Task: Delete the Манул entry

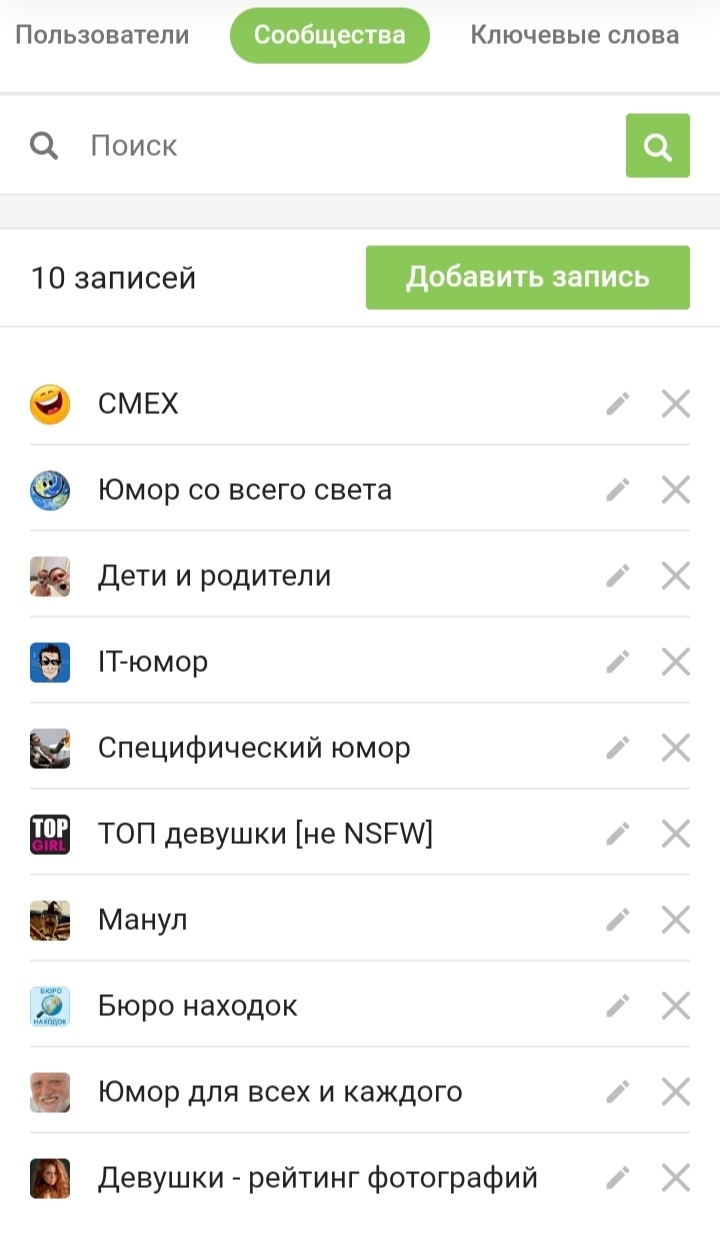Action: coord(676,920)
